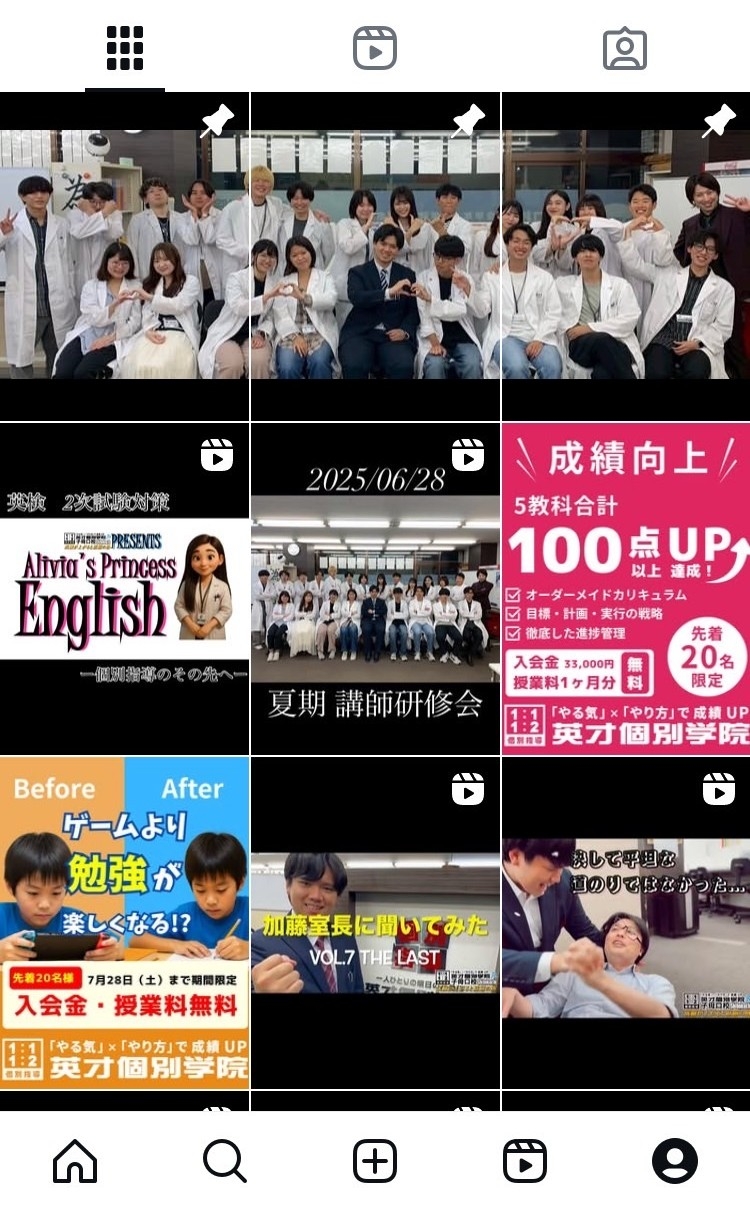The height and width of the screenshot is (1210, 750).
Task: Open the 決して平坦な道のりではなかった reel
Action: [626, 922]
